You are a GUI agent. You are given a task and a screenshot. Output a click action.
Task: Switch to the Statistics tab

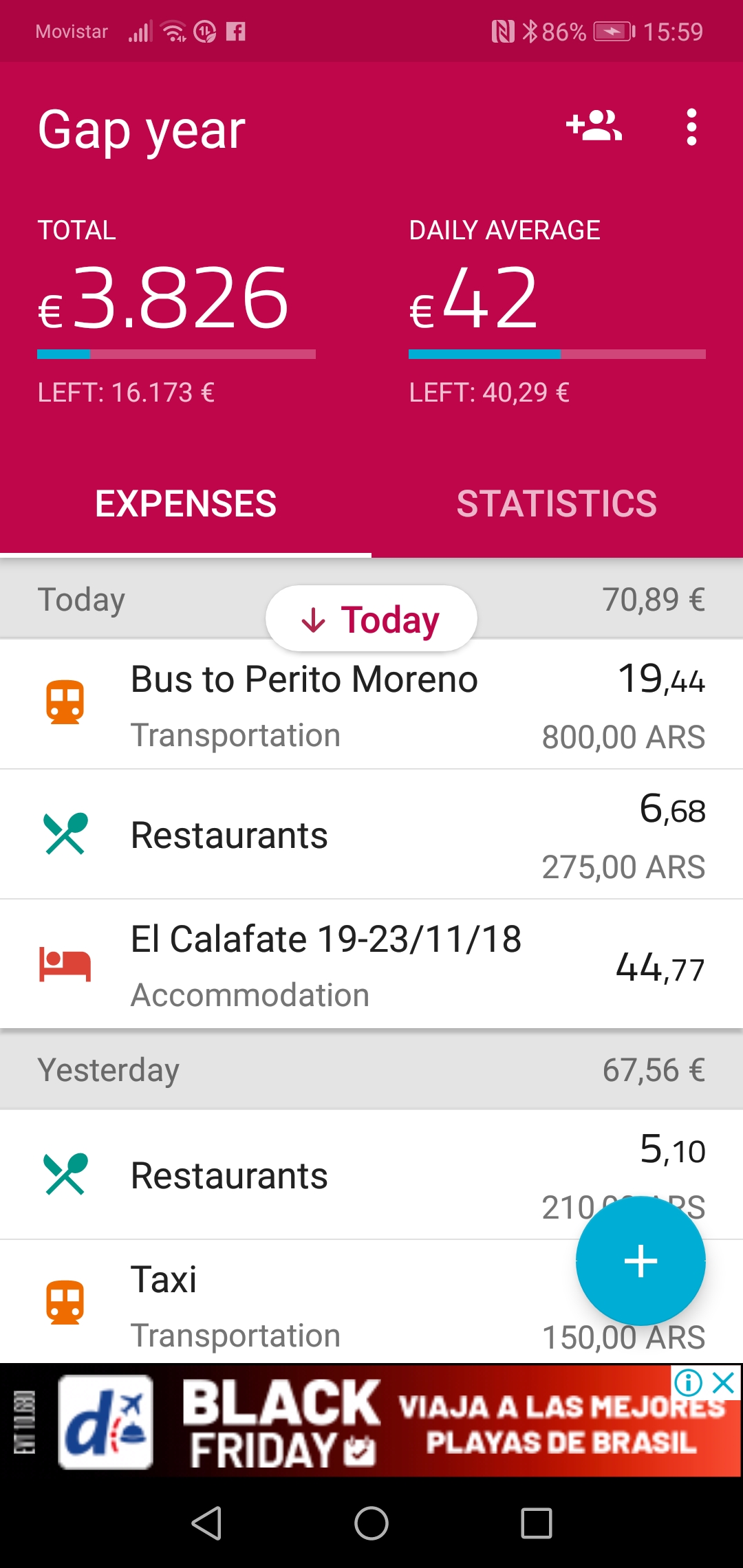click(x=557, y=504)
